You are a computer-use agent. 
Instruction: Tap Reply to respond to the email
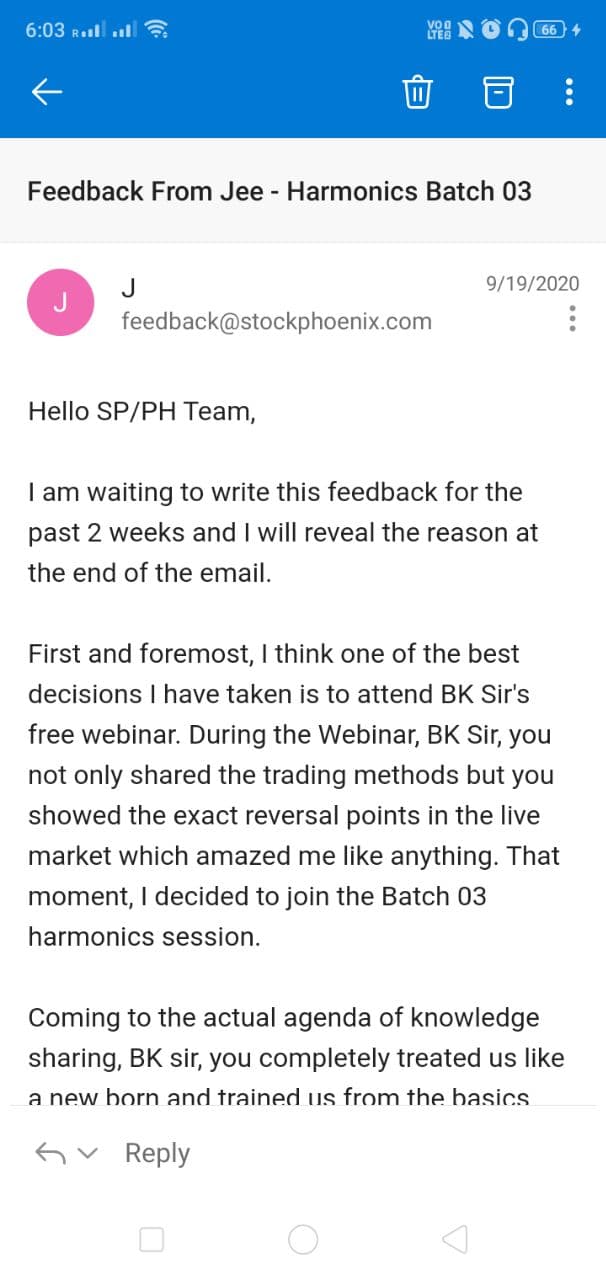click(x=157, y=1153)
